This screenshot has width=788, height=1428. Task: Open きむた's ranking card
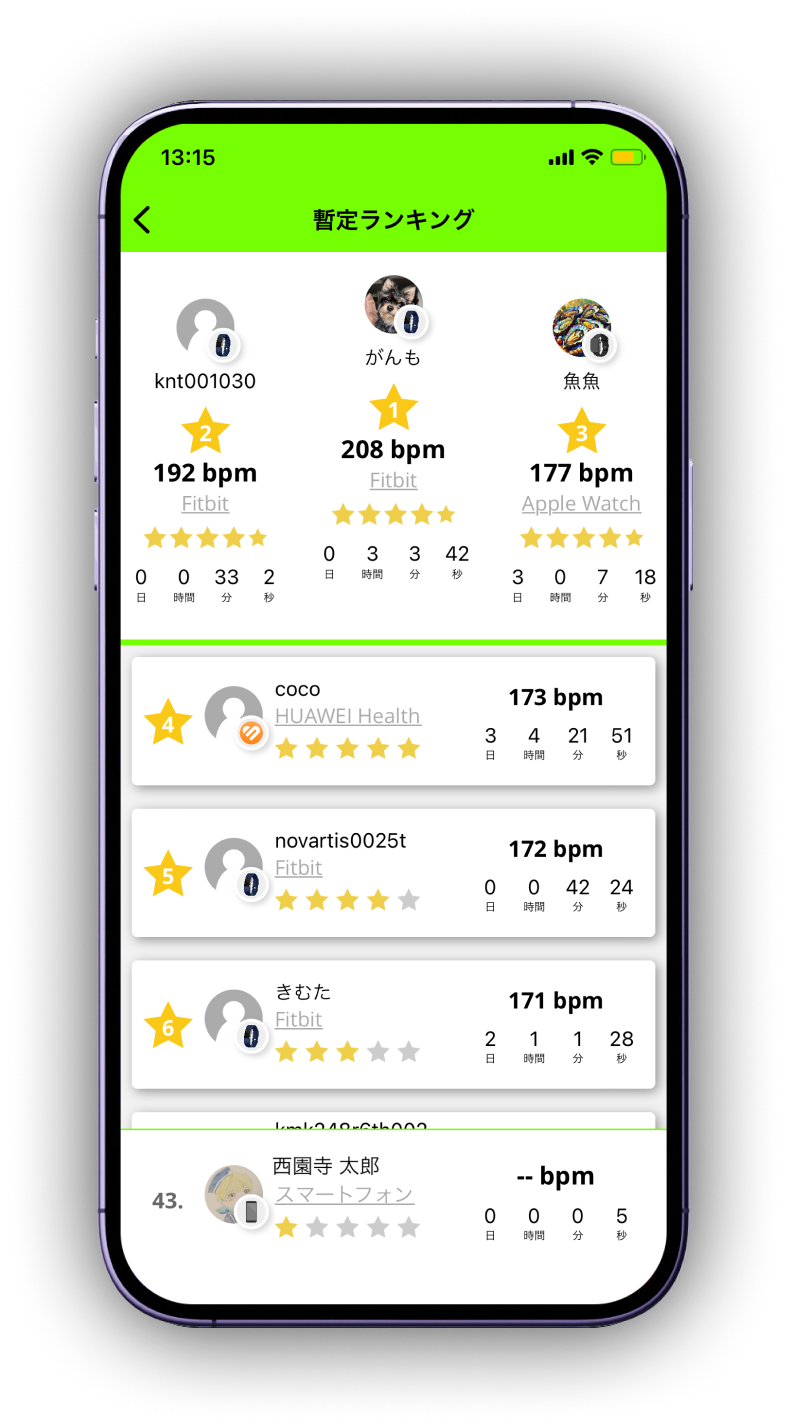[393, 1024]
